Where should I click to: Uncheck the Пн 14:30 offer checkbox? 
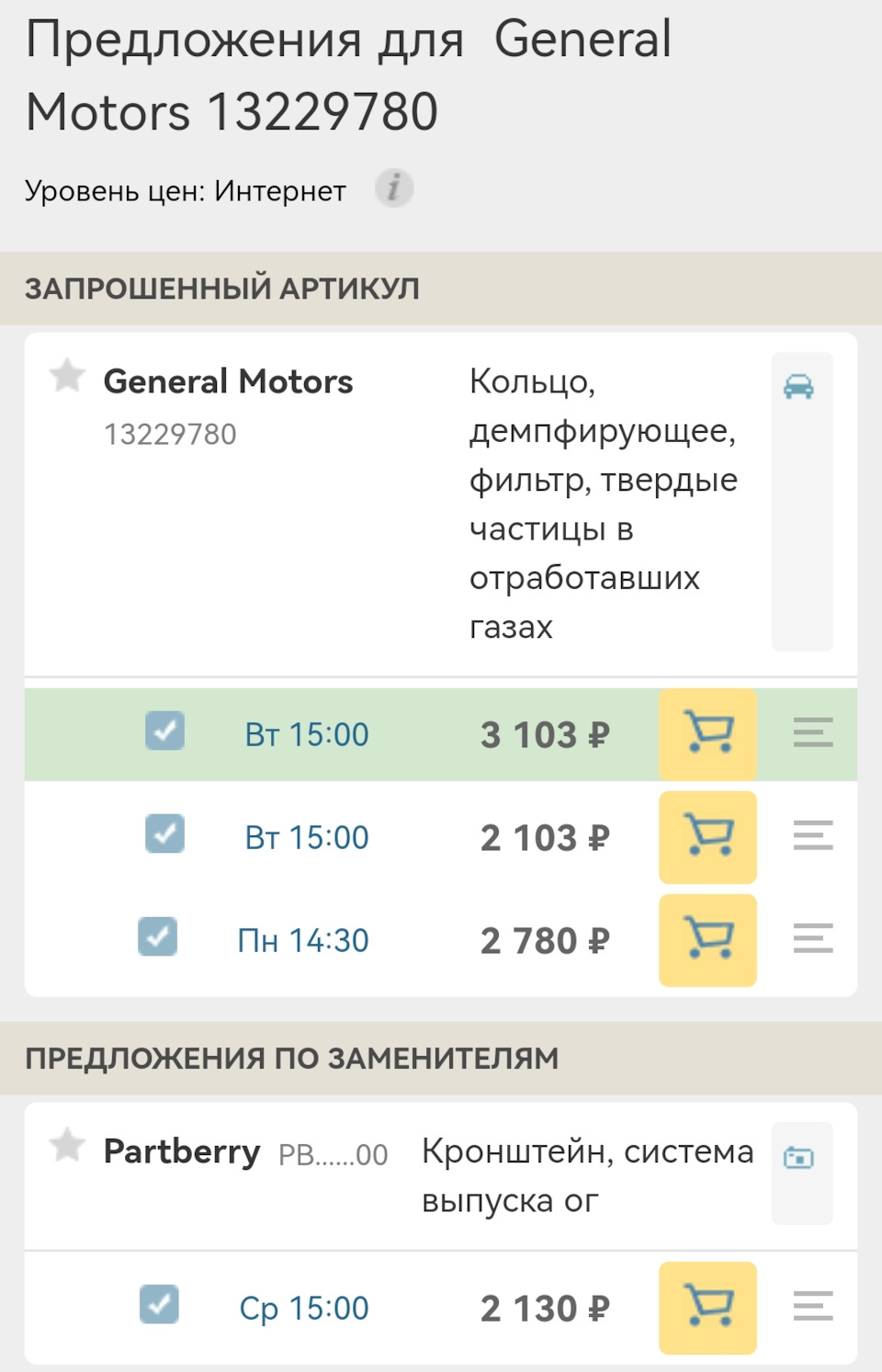(x=156, y=937)
